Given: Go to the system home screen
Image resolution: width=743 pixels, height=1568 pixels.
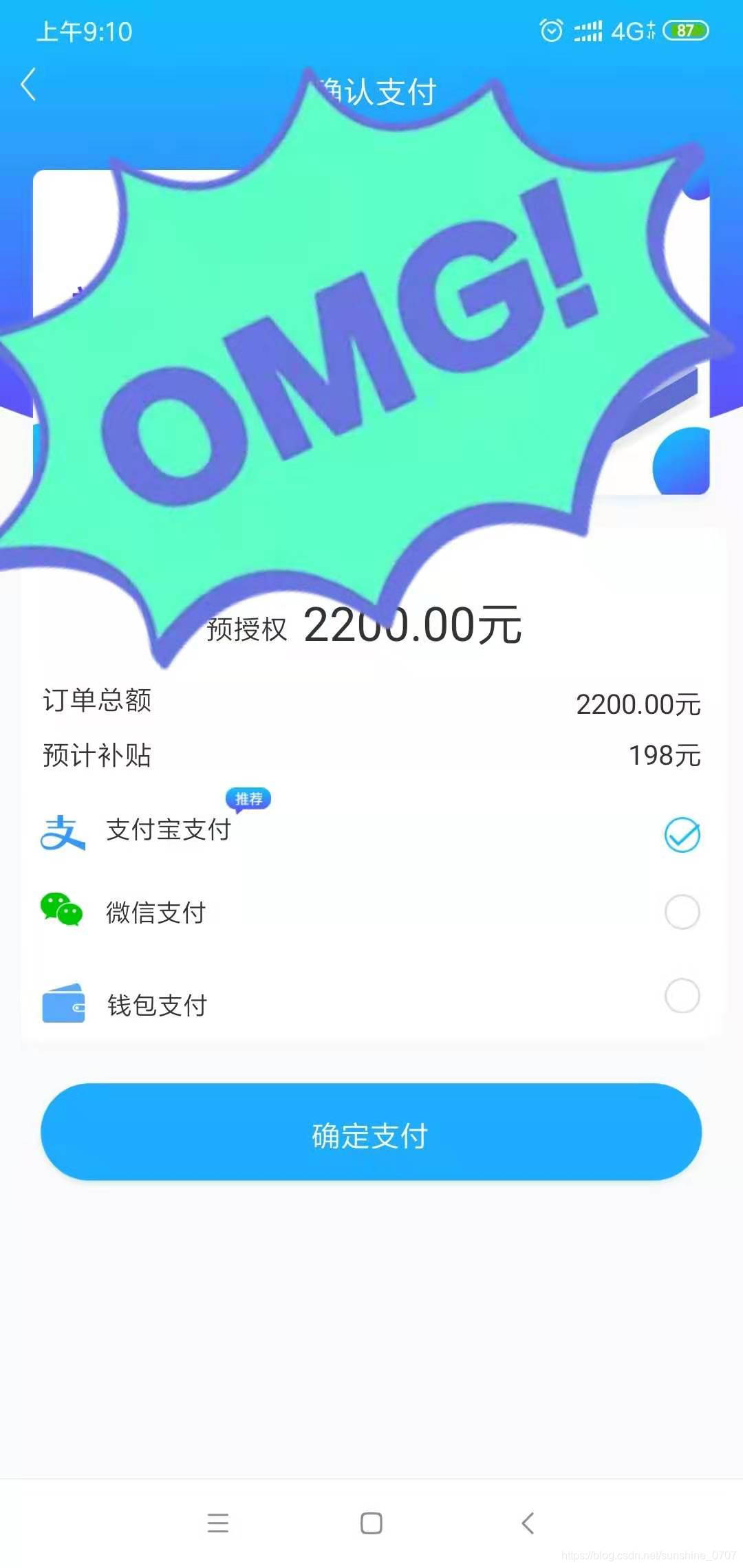Looking at the screenshot, I should pos(371,1523).
